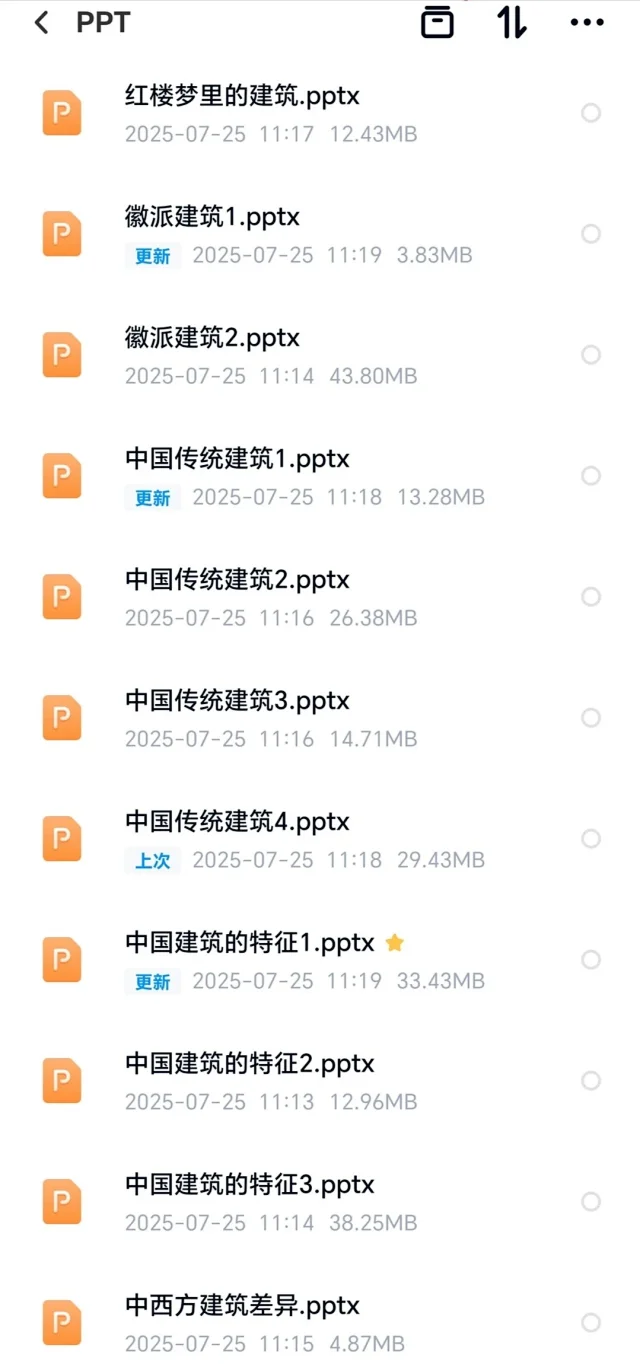
Task: Open 中西方建筑差异.pptx
Action: [241, 1307]
